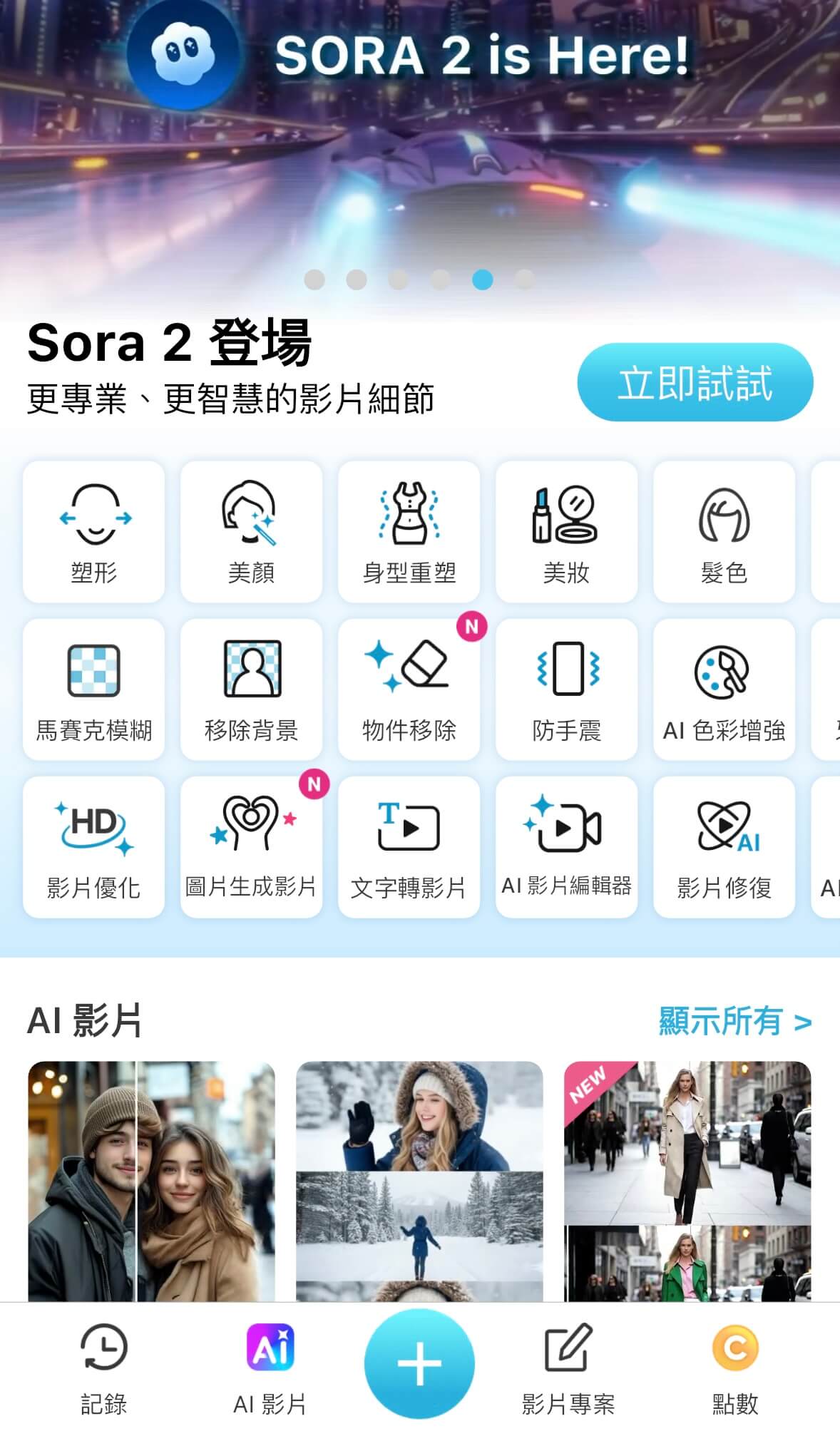Open 移除背景 background removal
Image resolution: width=840 pixels, height=1441 pixels.
251,689
